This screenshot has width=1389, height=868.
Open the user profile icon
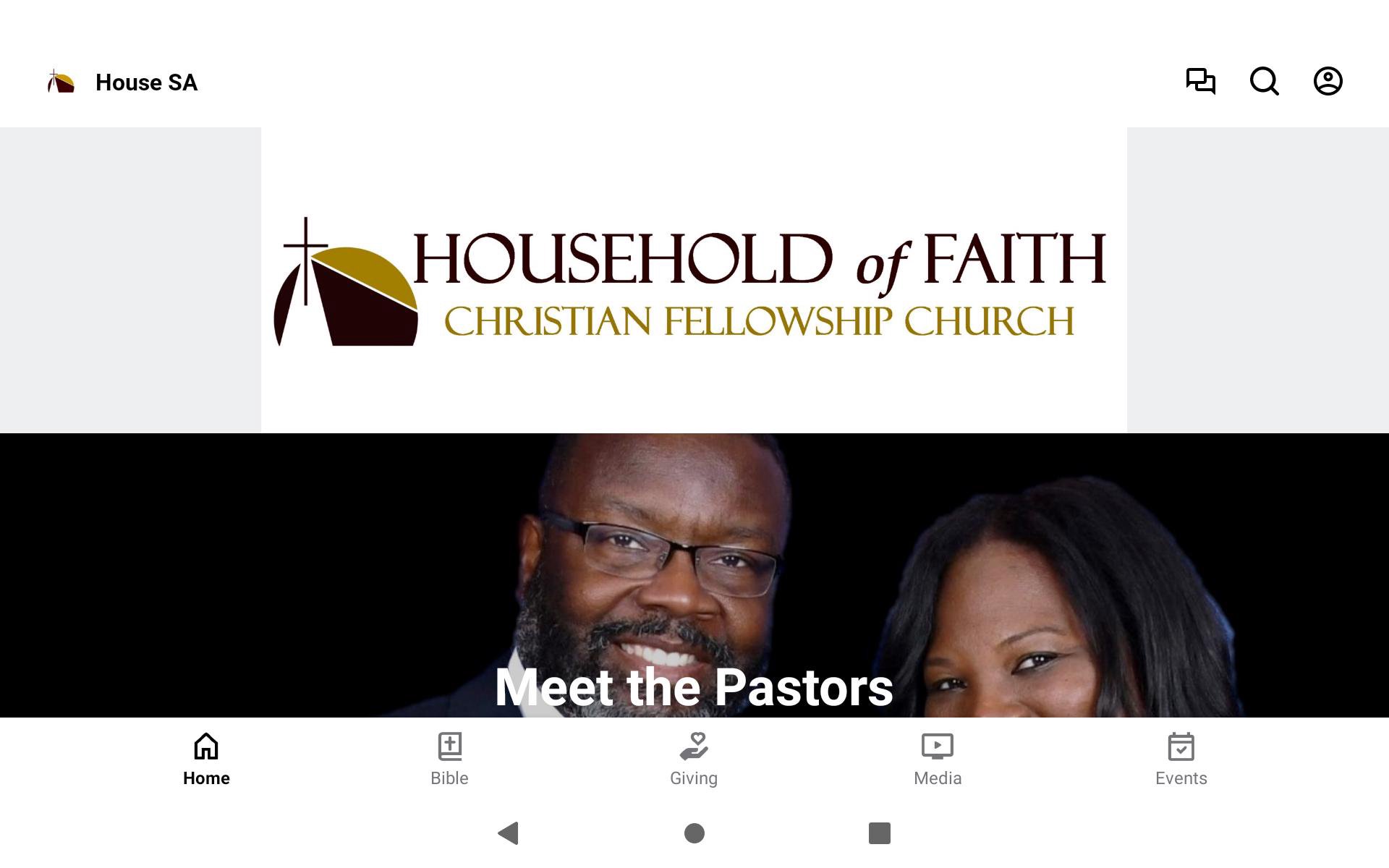coord(1328,81)
